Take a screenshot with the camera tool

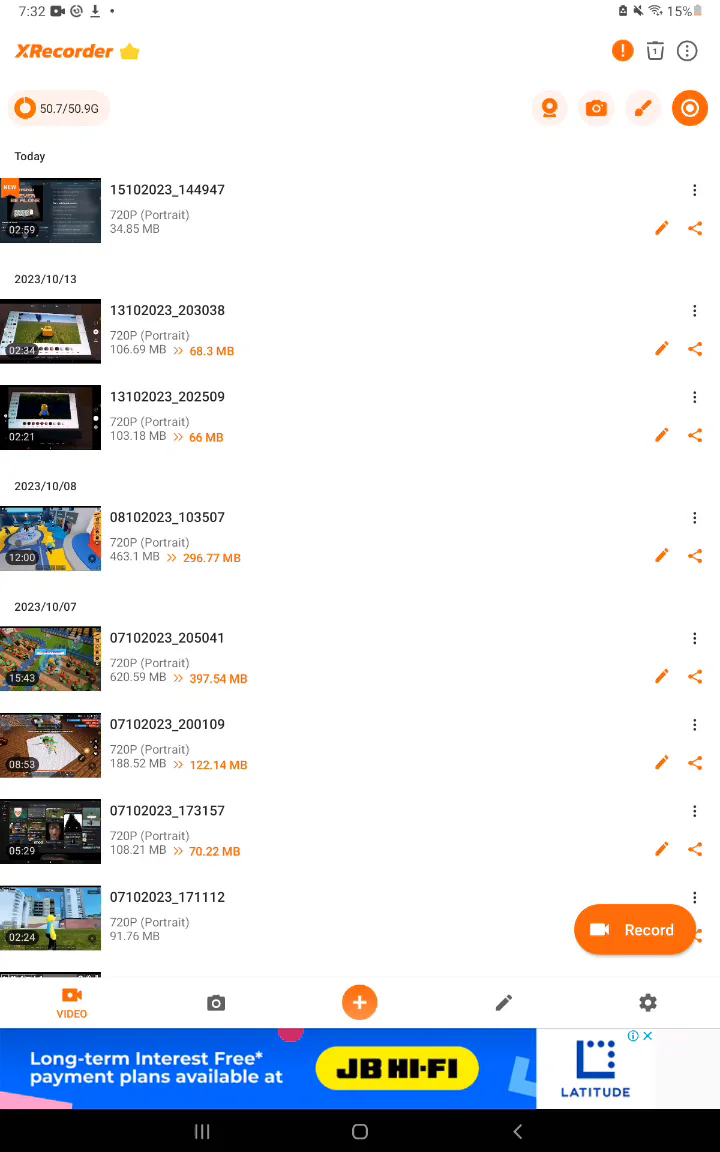(596, 108)
